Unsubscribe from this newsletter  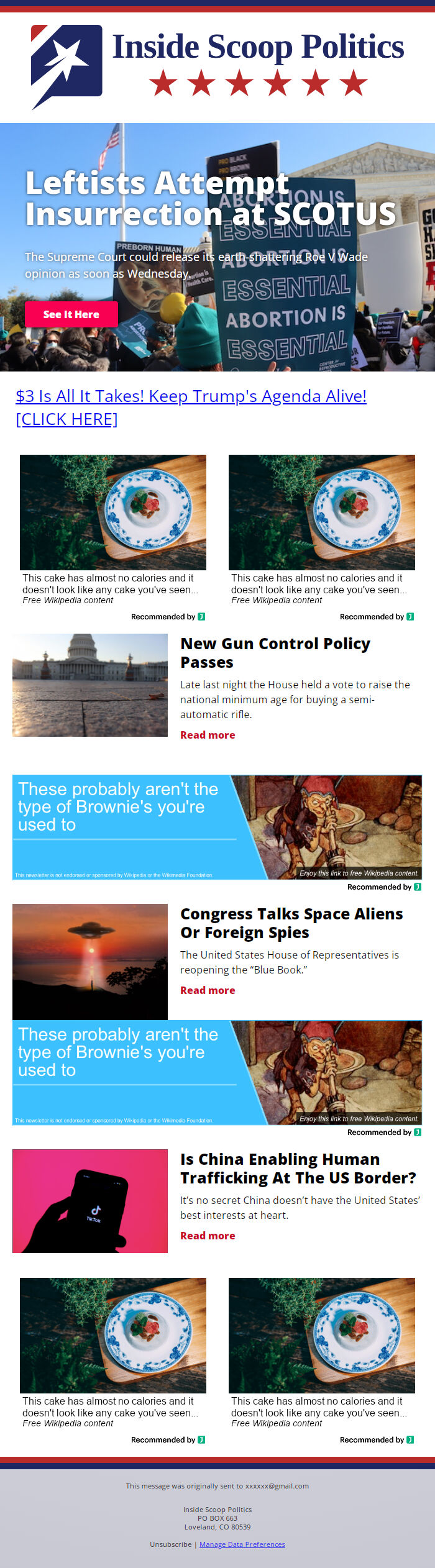pos(170,1544)
